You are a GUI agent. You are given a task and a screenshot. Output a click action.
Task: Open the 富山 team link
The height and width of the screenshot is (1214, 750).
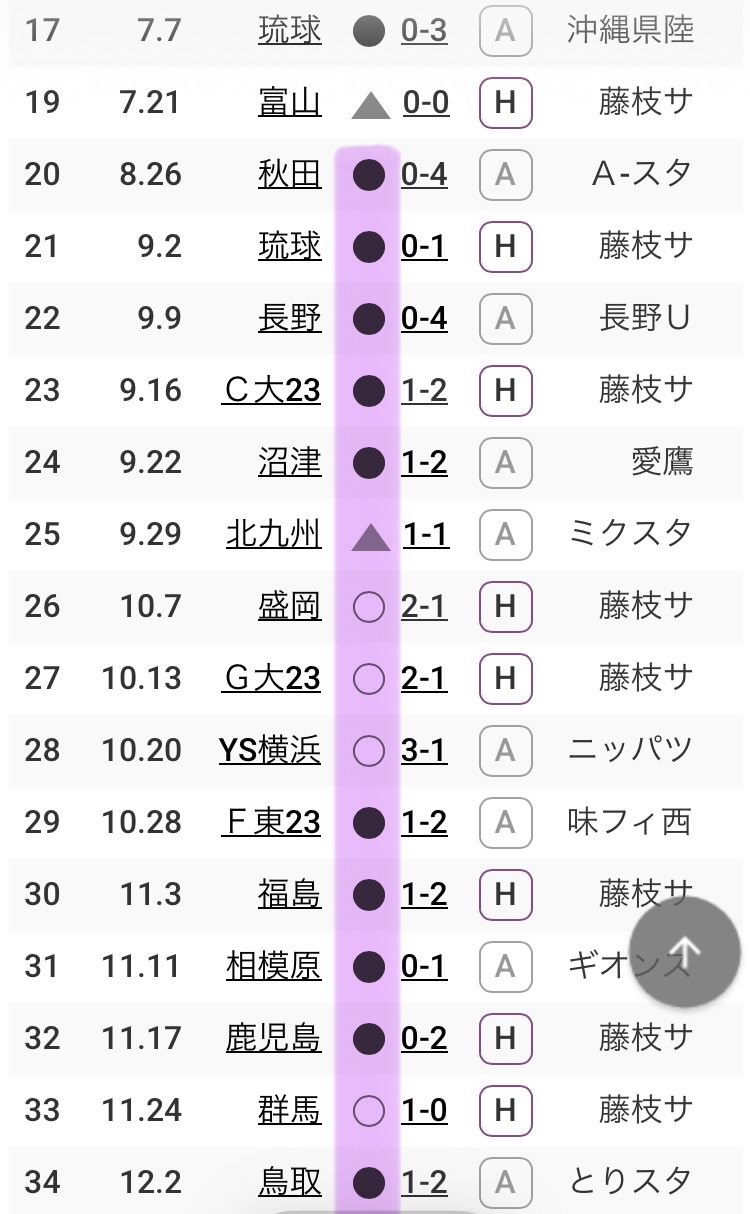click(289, 102)
